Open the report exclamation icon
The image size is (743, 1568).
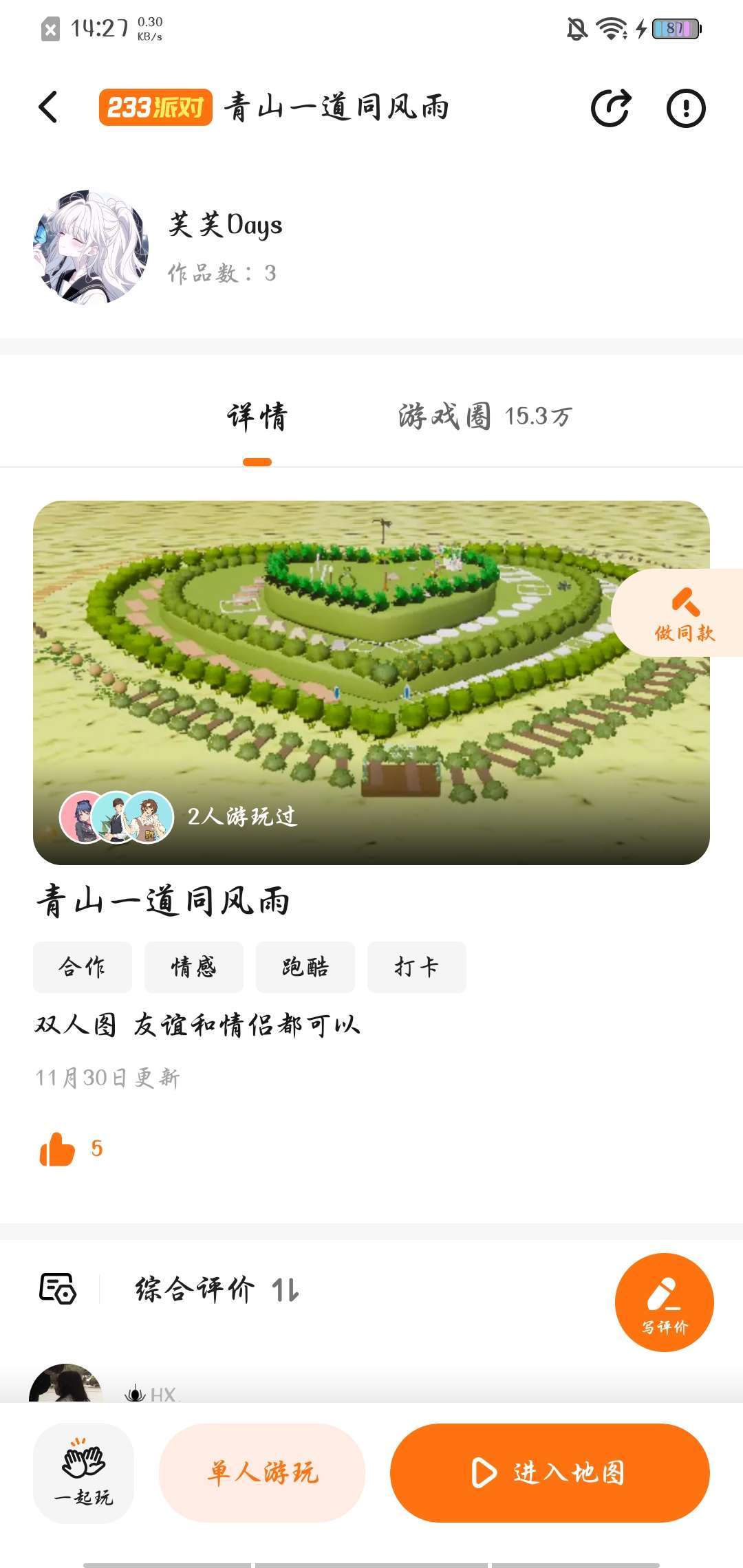click(686, 108)
